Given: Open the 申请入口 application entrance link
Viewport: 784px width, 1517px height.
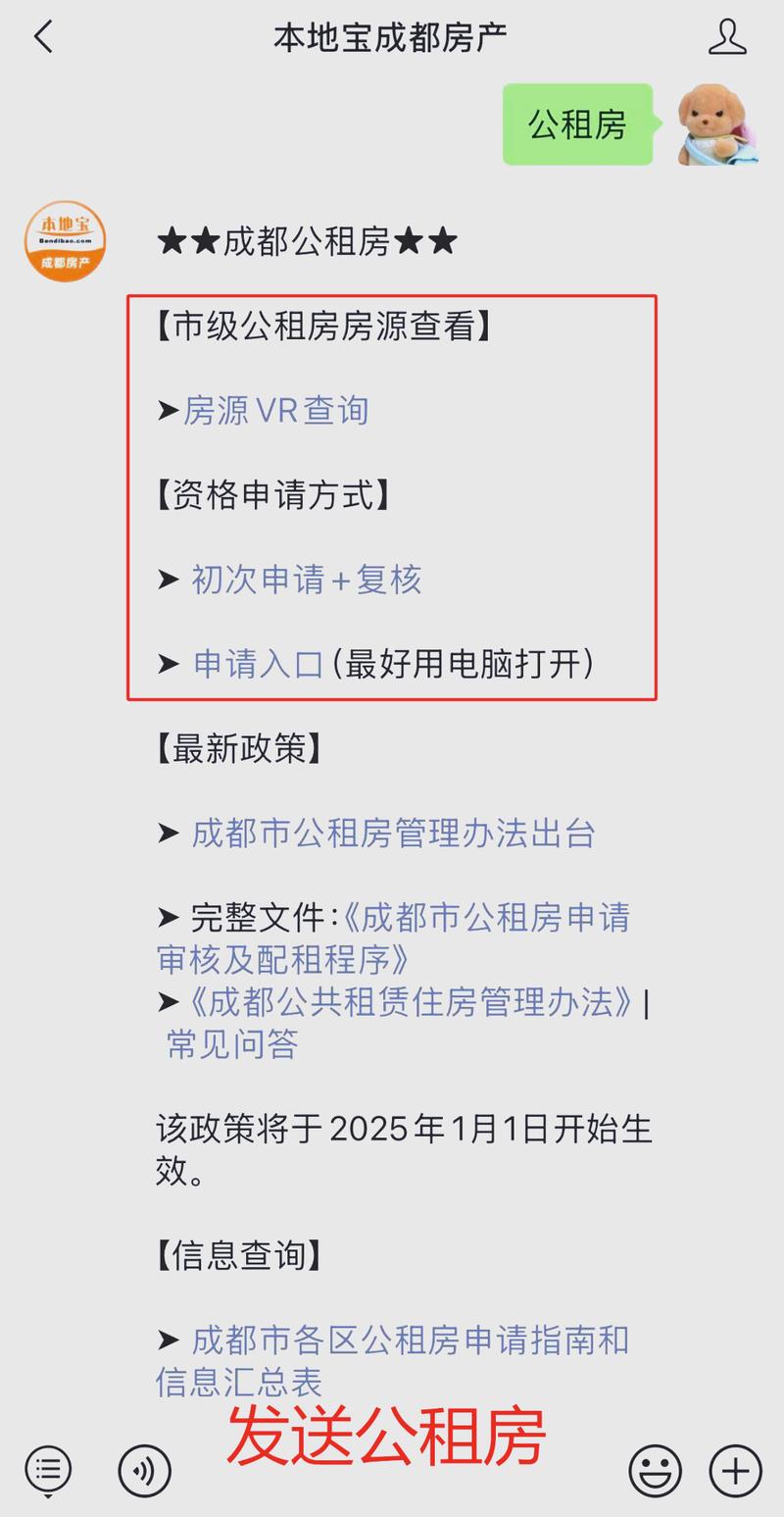Looking at the screenshot, I should pos(259,664).
